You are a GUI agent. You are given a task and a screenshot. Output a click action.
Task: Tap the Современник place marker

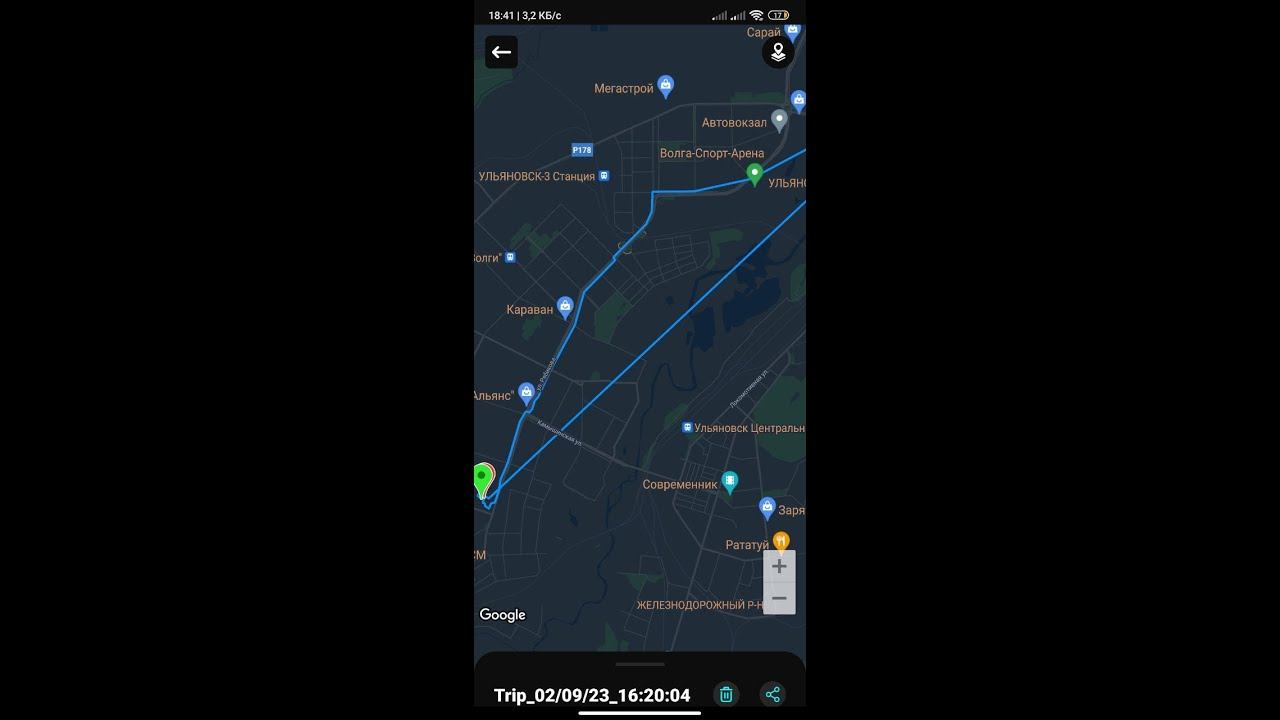[x=730, y=482]
